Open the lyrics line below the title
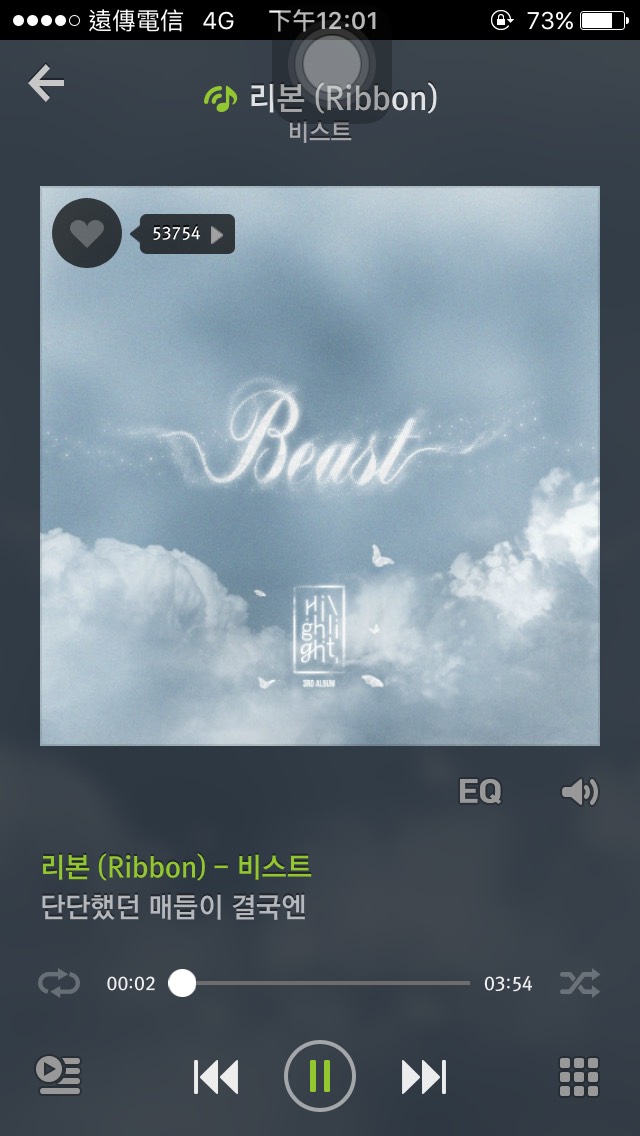The image size is (640, 1136). click(173, 907)
